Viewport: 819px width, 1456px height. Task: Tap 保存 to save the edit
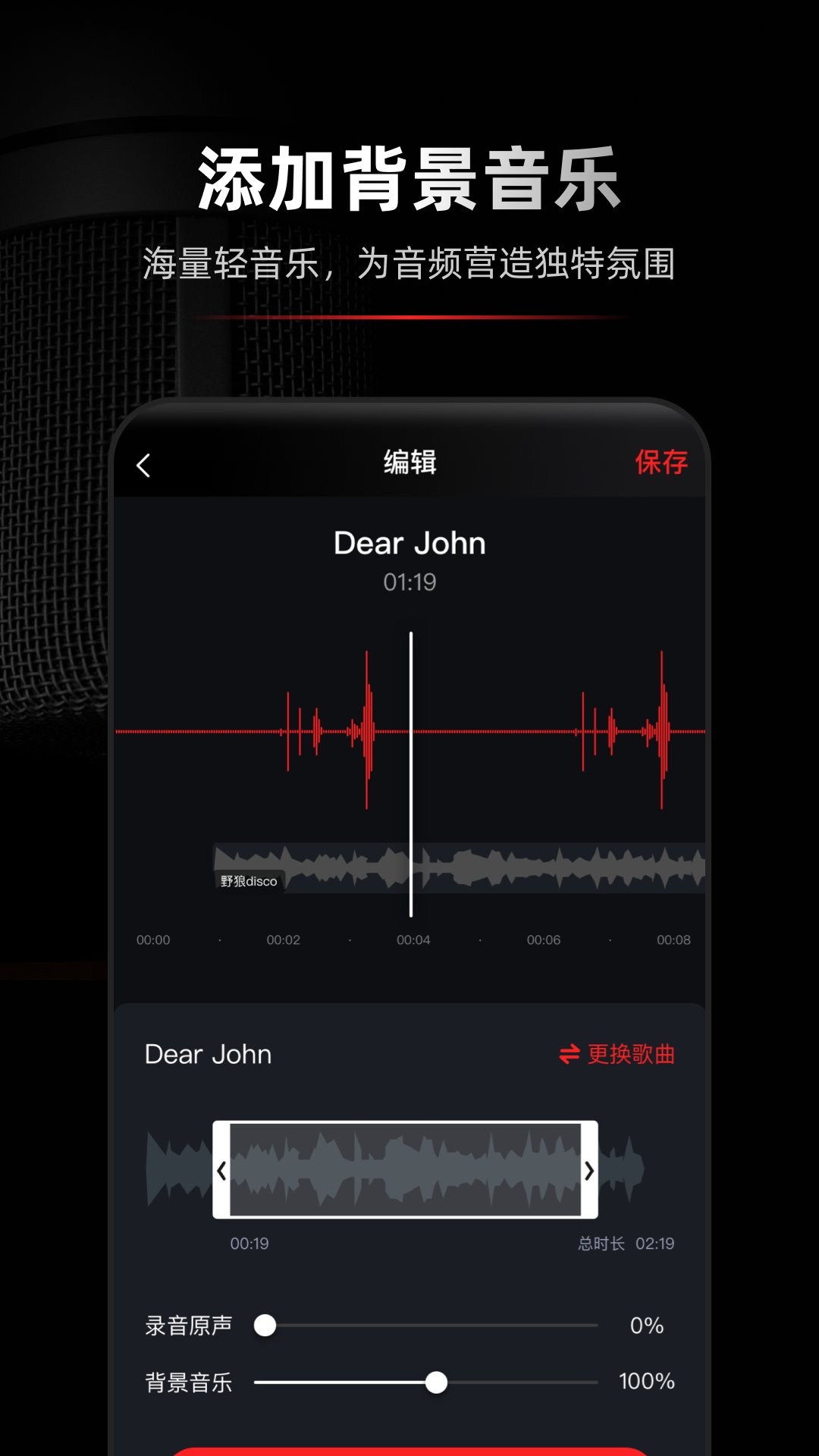pos(662,463)
